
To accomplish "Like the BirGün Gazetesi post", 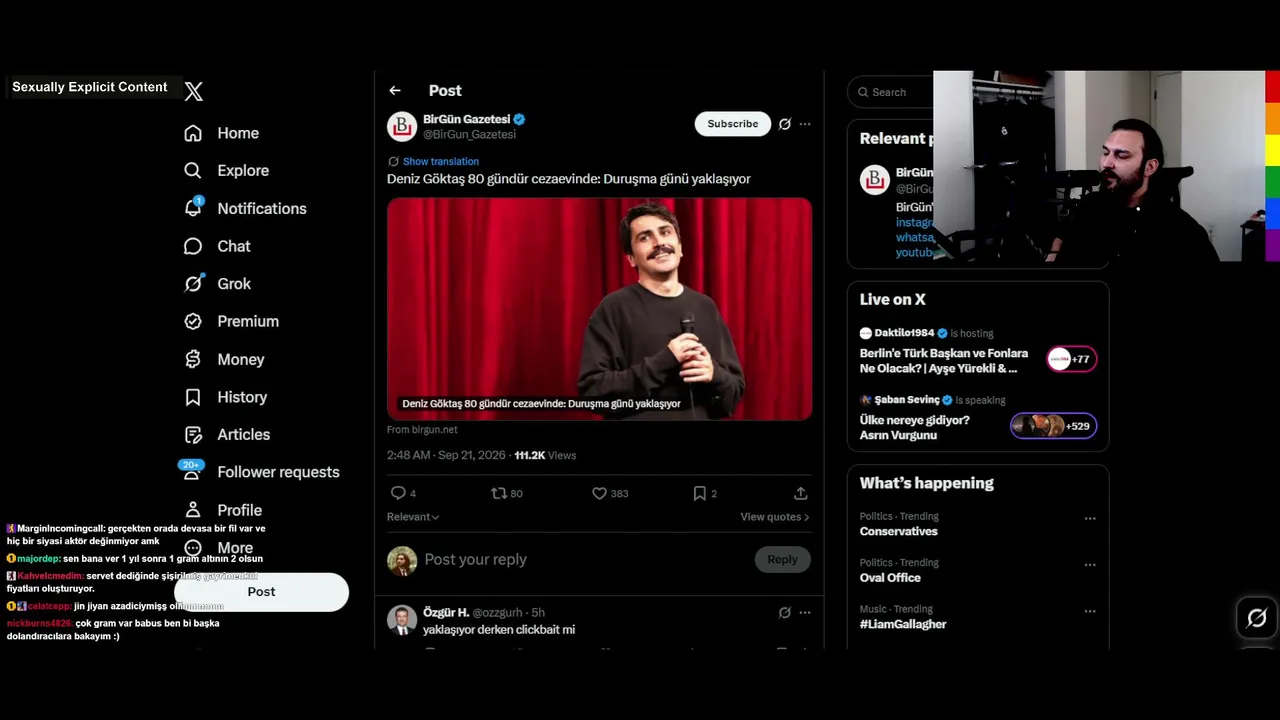I will [x=610, y=493].
